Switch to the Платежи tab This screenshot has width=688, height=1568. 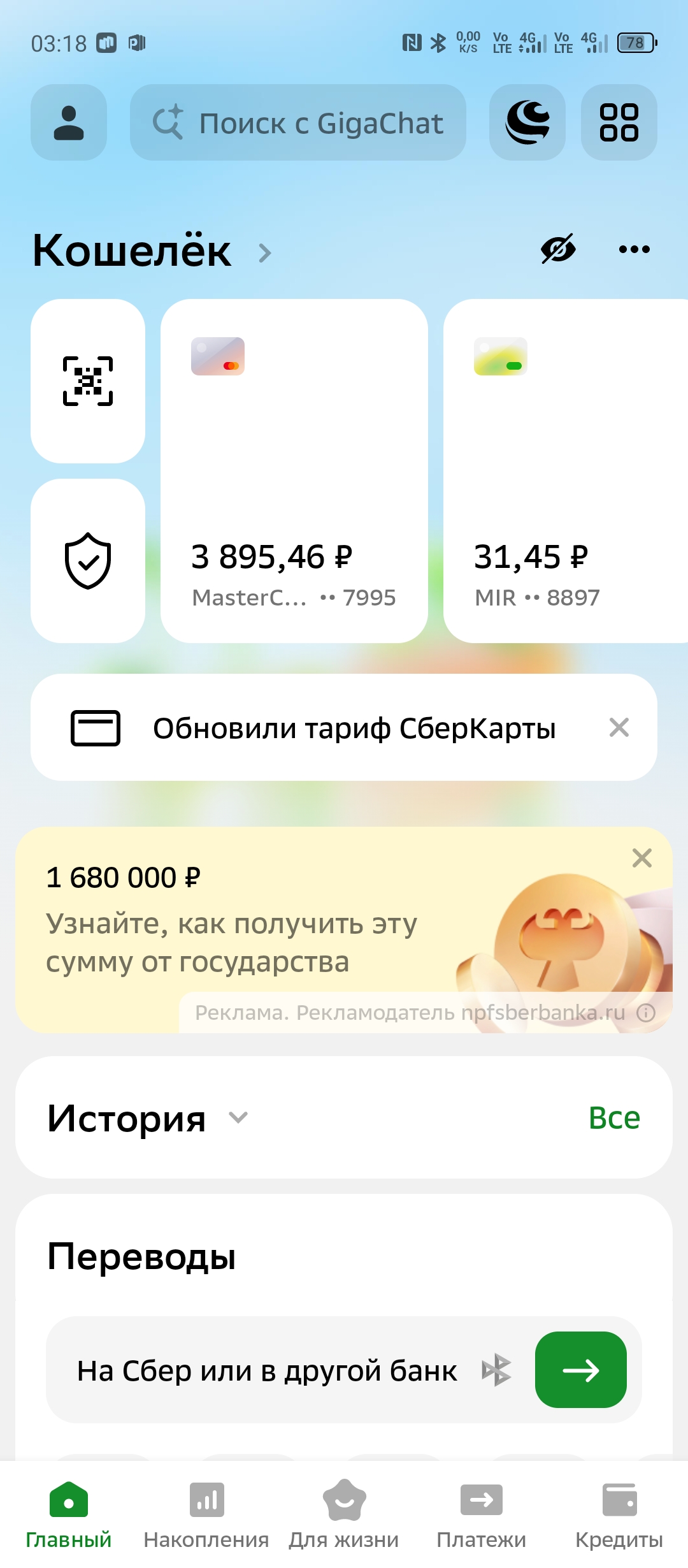[482, 1516]
